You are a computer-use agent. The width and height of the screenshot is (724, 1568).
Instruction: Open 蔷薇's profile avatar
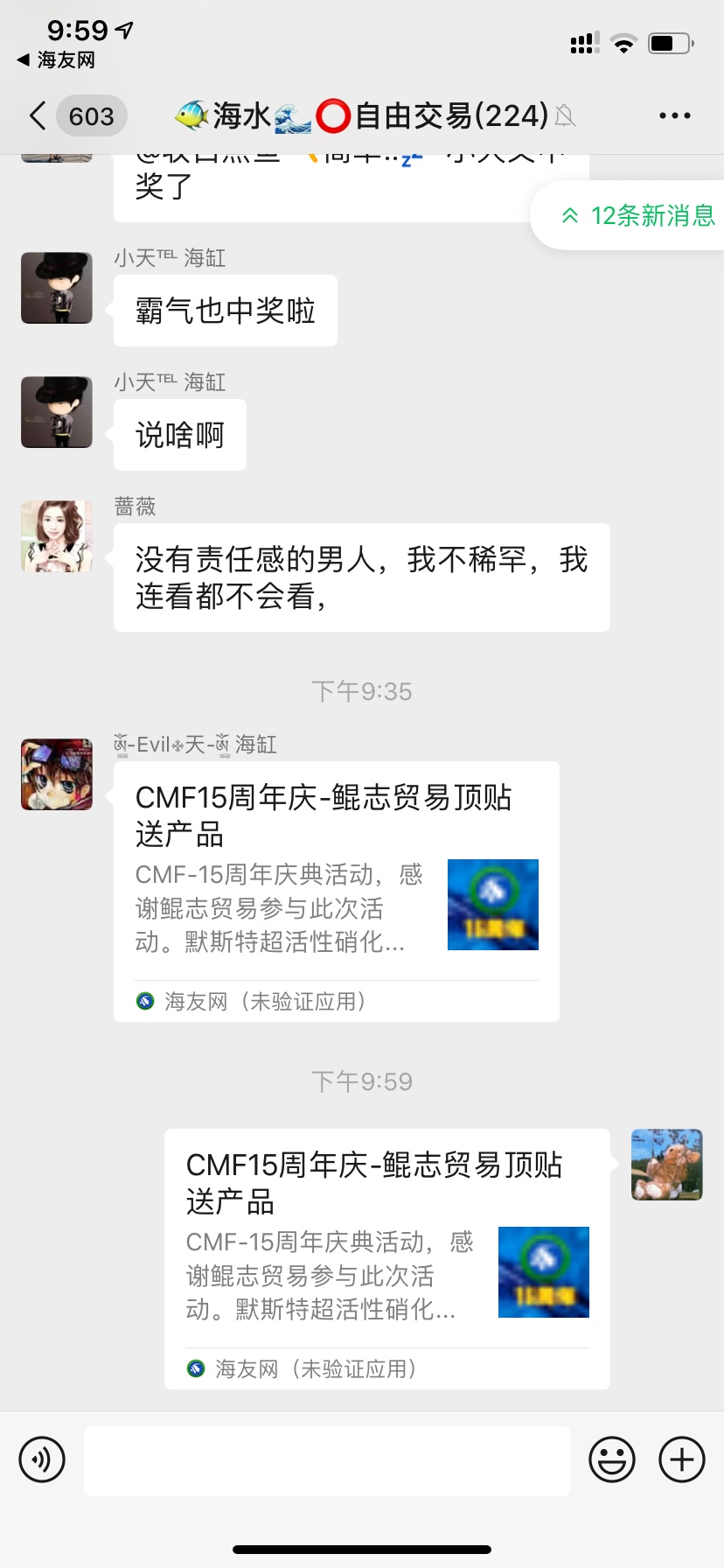coord(57,536)
